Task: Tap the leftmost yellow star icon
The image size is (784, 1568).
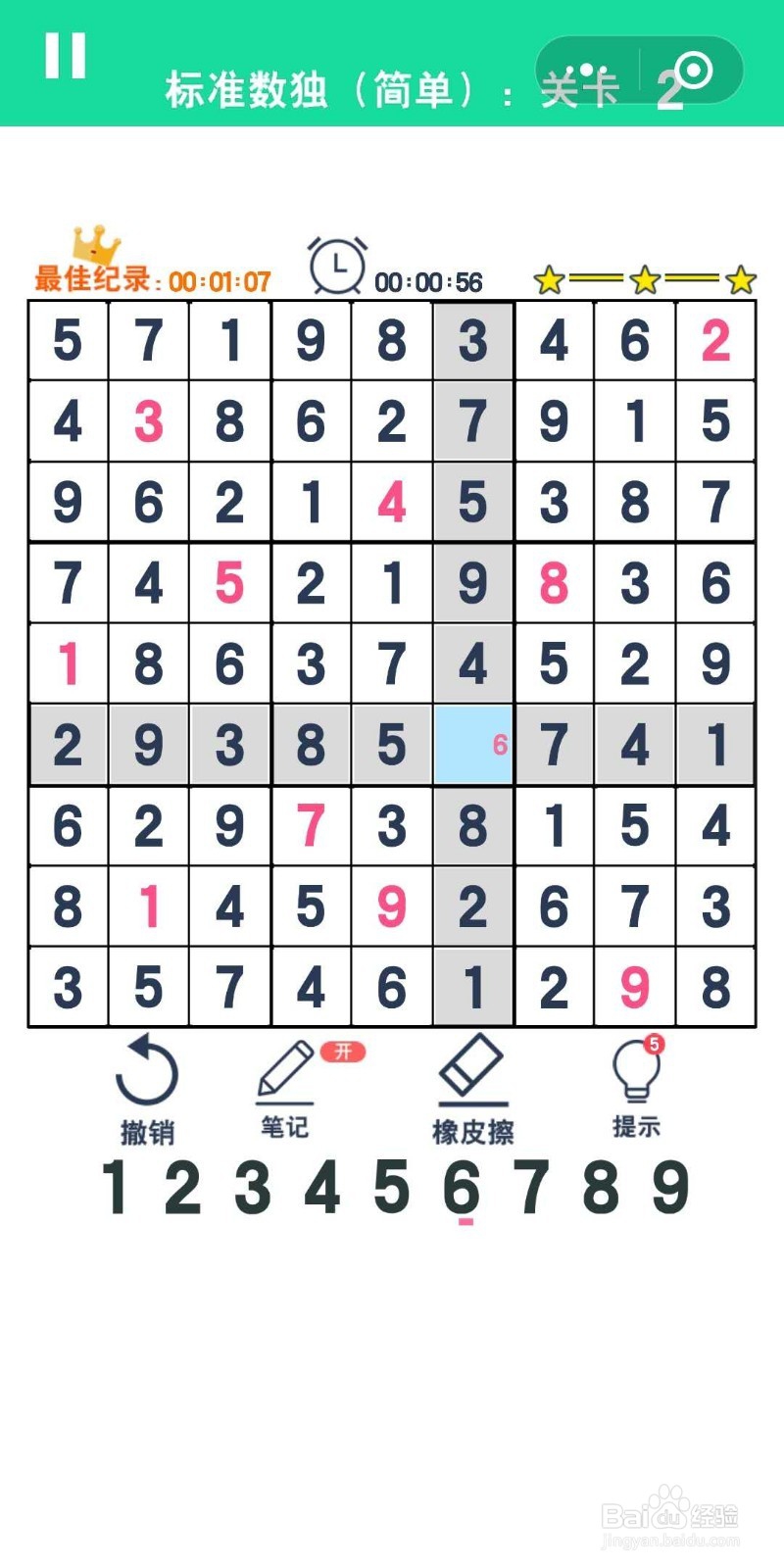Action: pyautogui.click(x=552, y=280)
